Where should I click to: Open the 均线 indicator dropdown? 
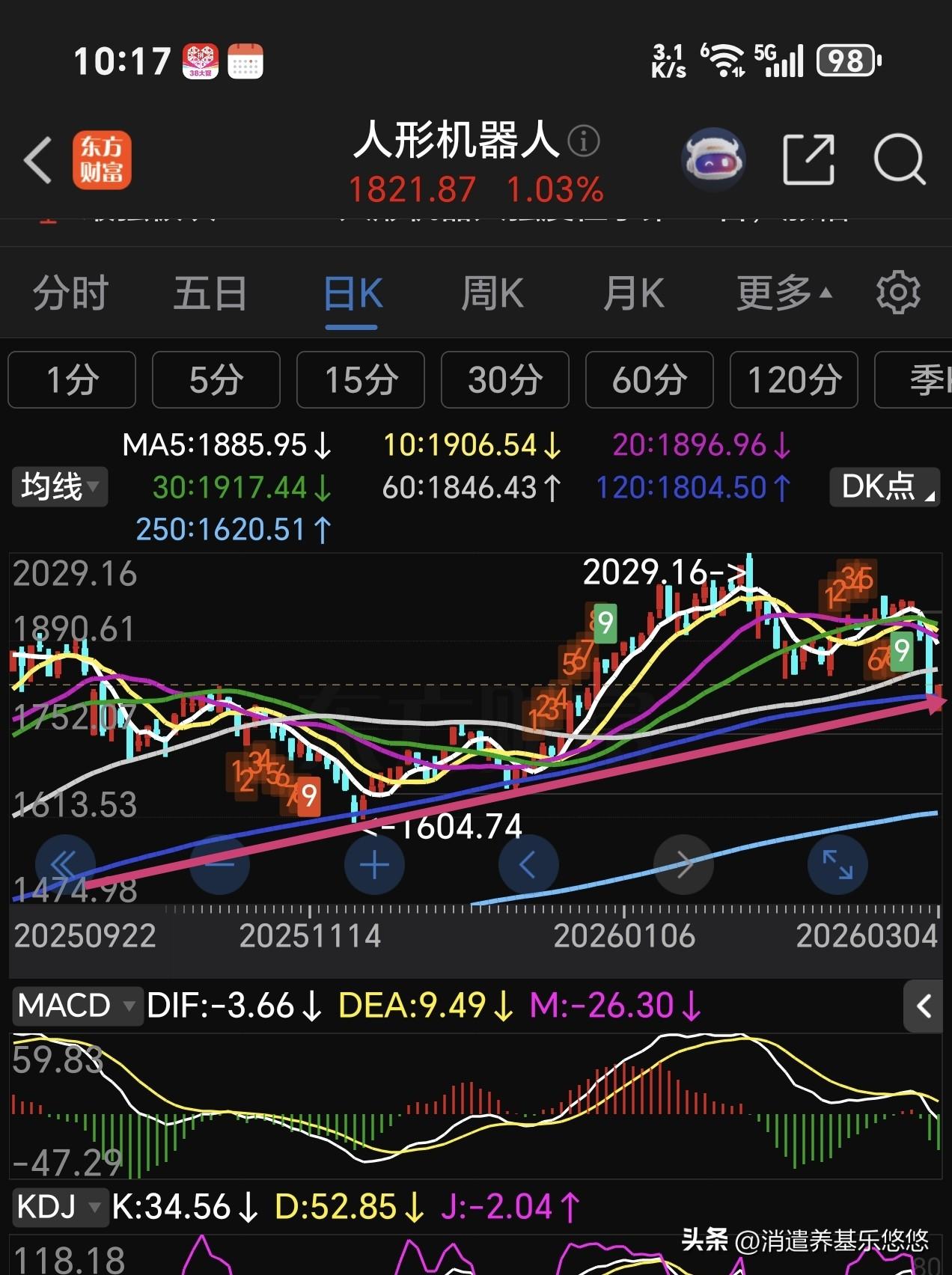pos(59,486)
